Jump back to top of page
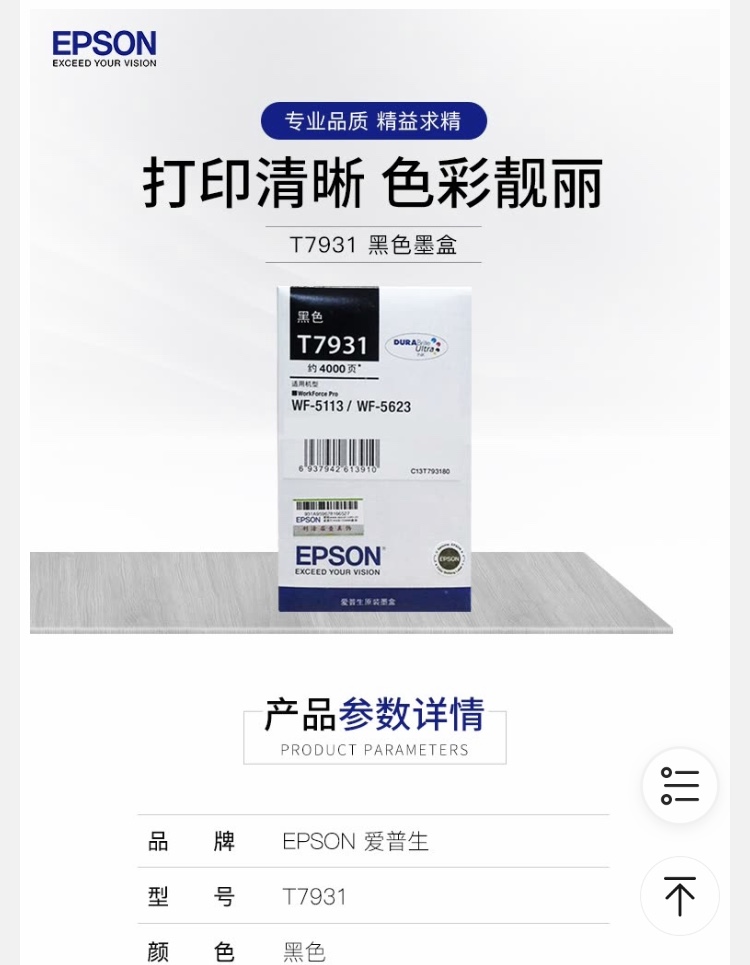 coord(680,895)
